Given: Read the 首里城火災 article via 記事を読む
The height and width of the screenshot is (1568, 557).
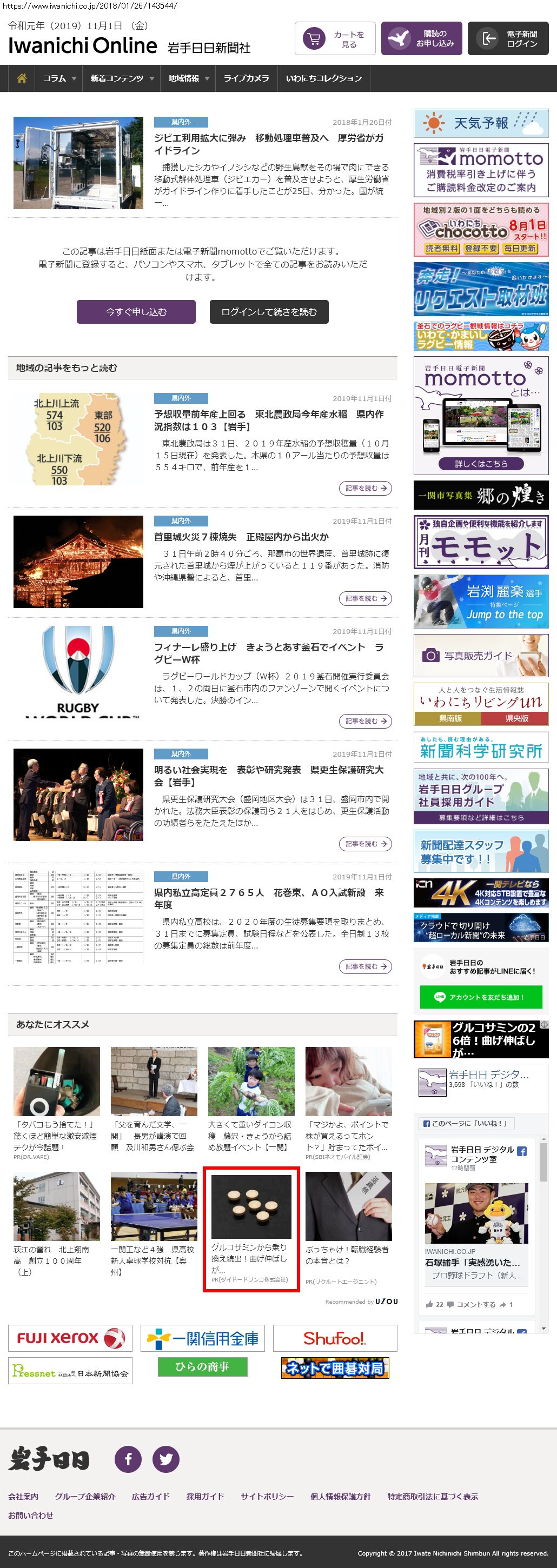Looking at the screenshot, I should [x=364, y=598].
